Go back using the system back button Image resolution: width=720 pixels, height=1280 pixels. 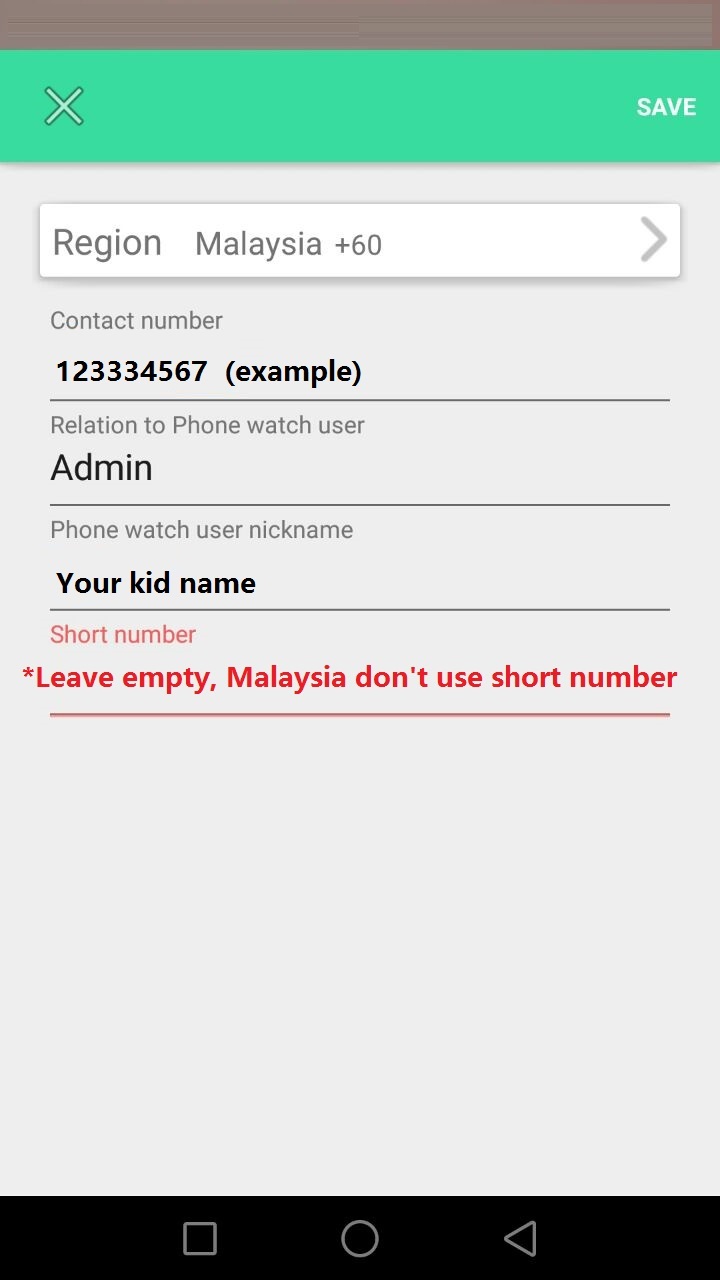pyautogui.click(x=520, y=1238)
